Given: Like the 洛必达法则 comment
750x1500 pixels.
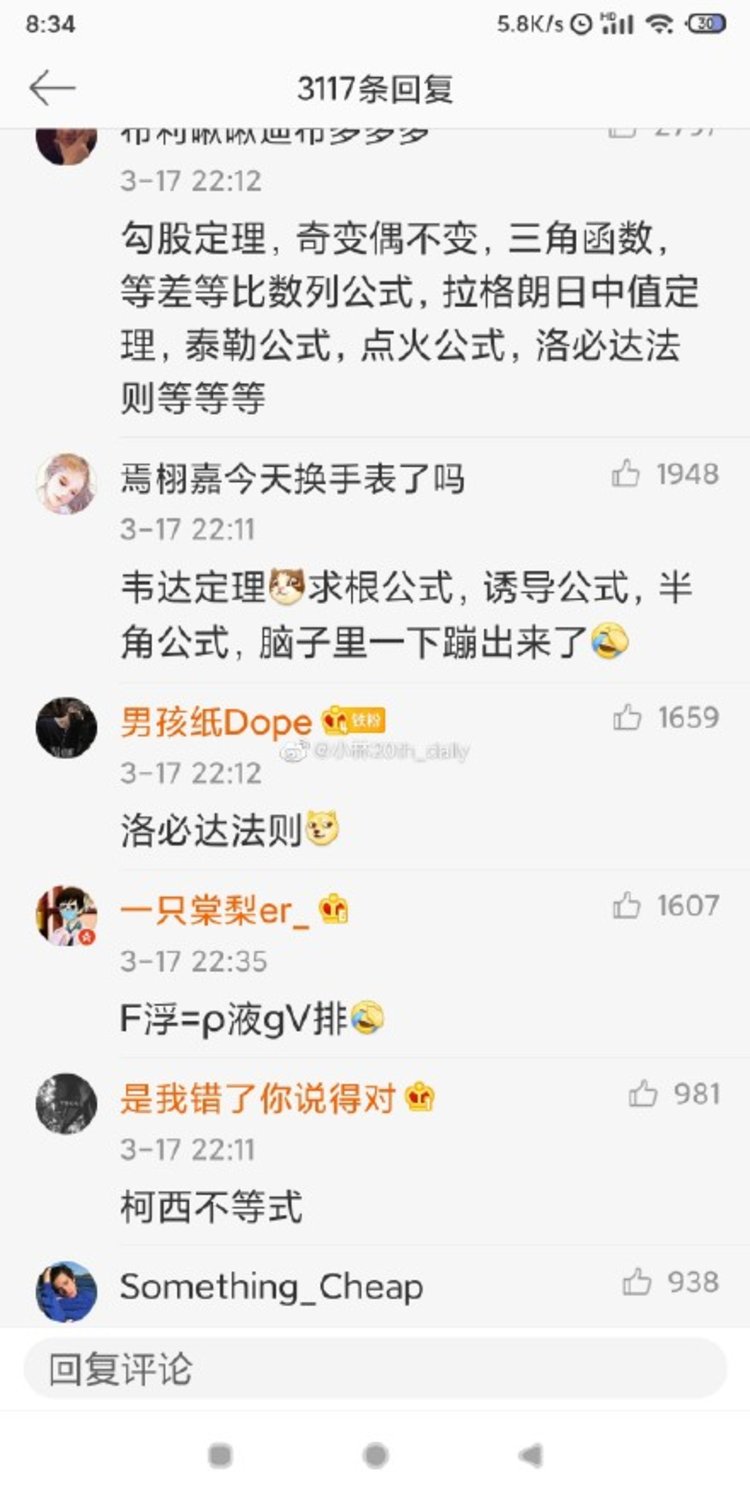Looking at the screenshot, I should 628,718.
